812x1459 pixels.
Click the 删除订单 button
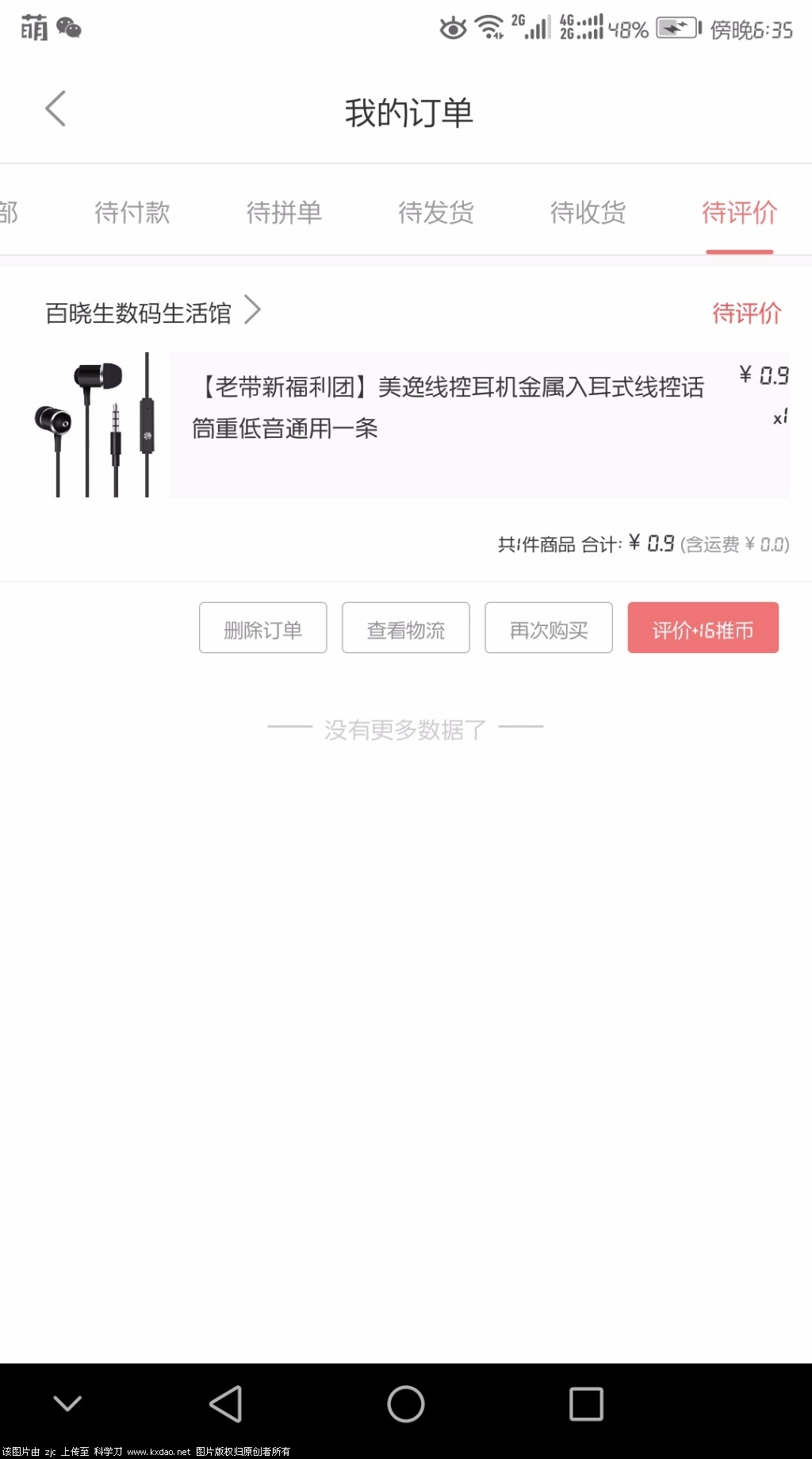(262, 628)
